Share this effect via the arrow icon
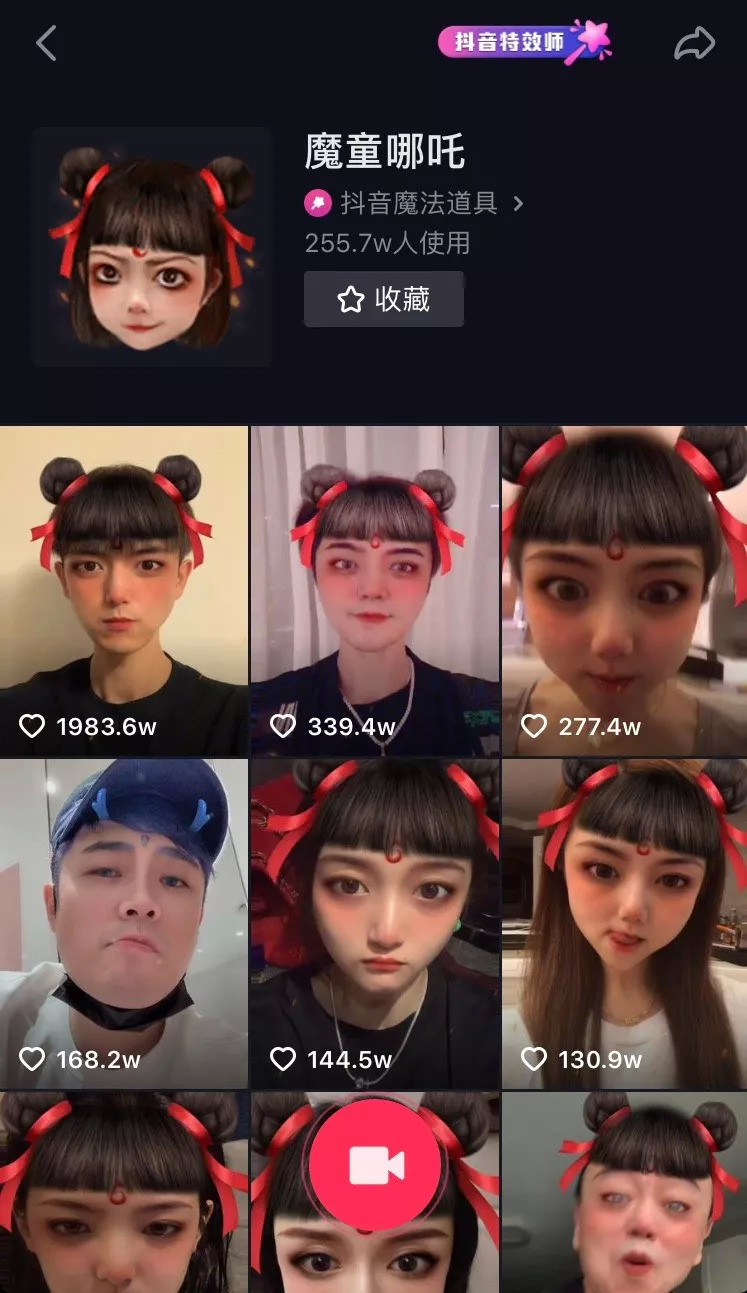 tap(694, 43)
